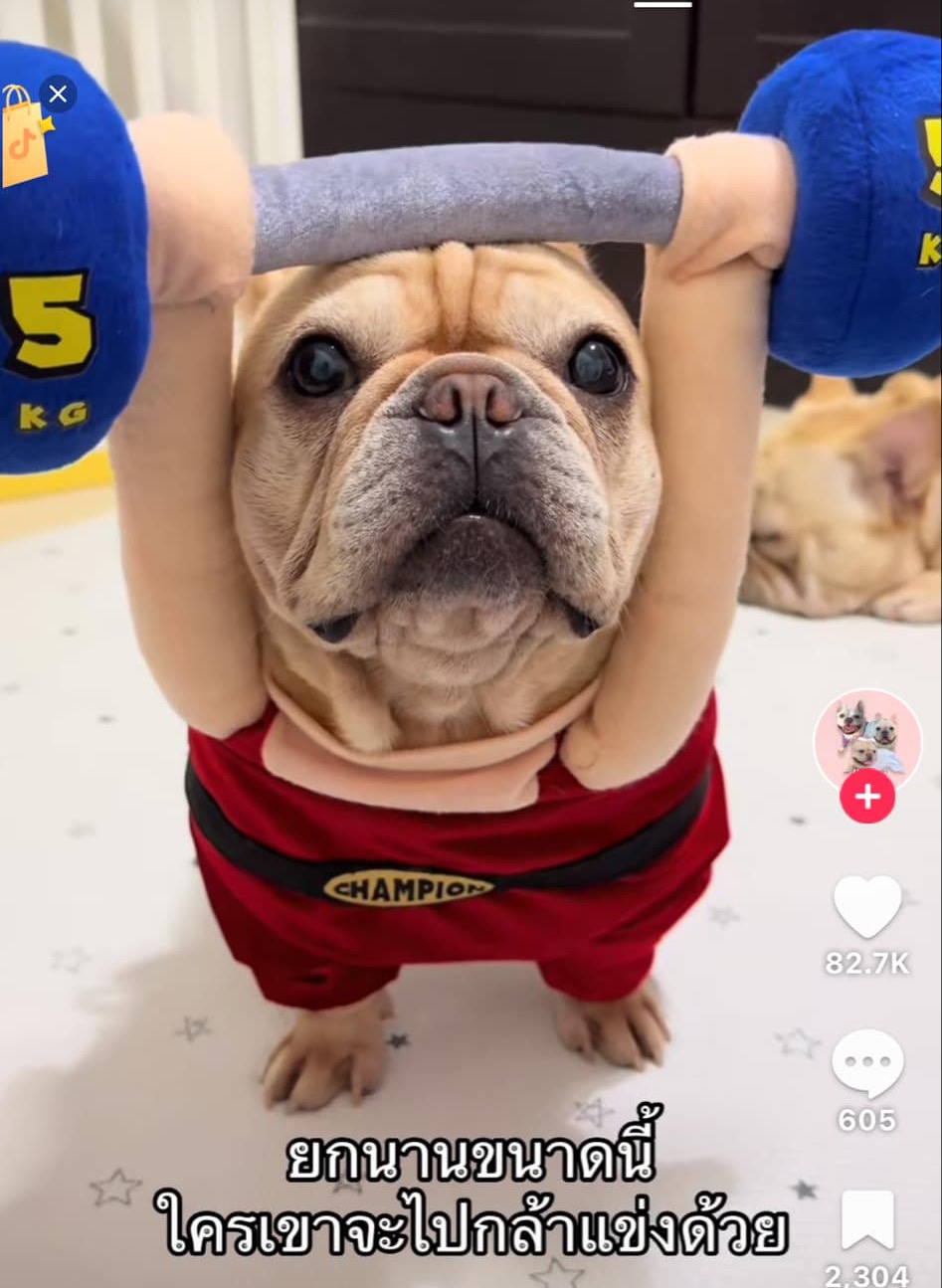Open the 605 comments
This screenshot has width=942, height=1288.
(x=867, y=1063)
